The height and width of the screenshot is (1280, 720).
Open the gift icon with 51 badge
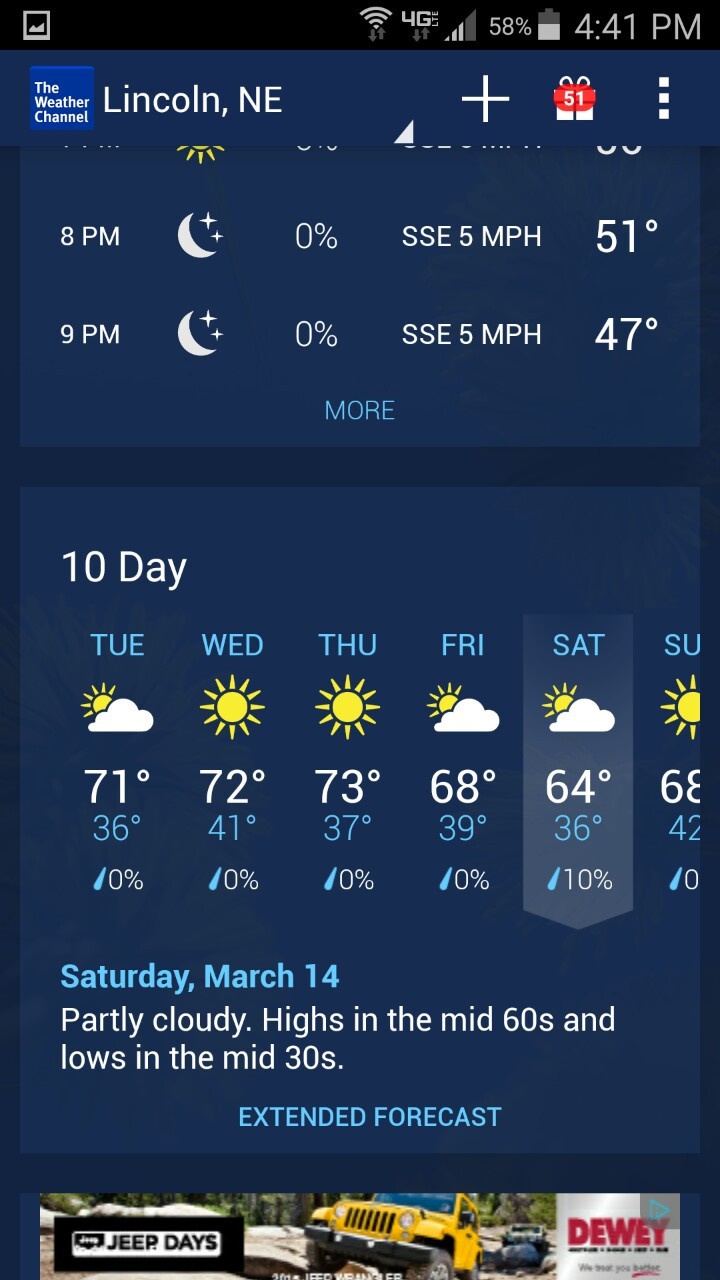click(x=574, y=99)
